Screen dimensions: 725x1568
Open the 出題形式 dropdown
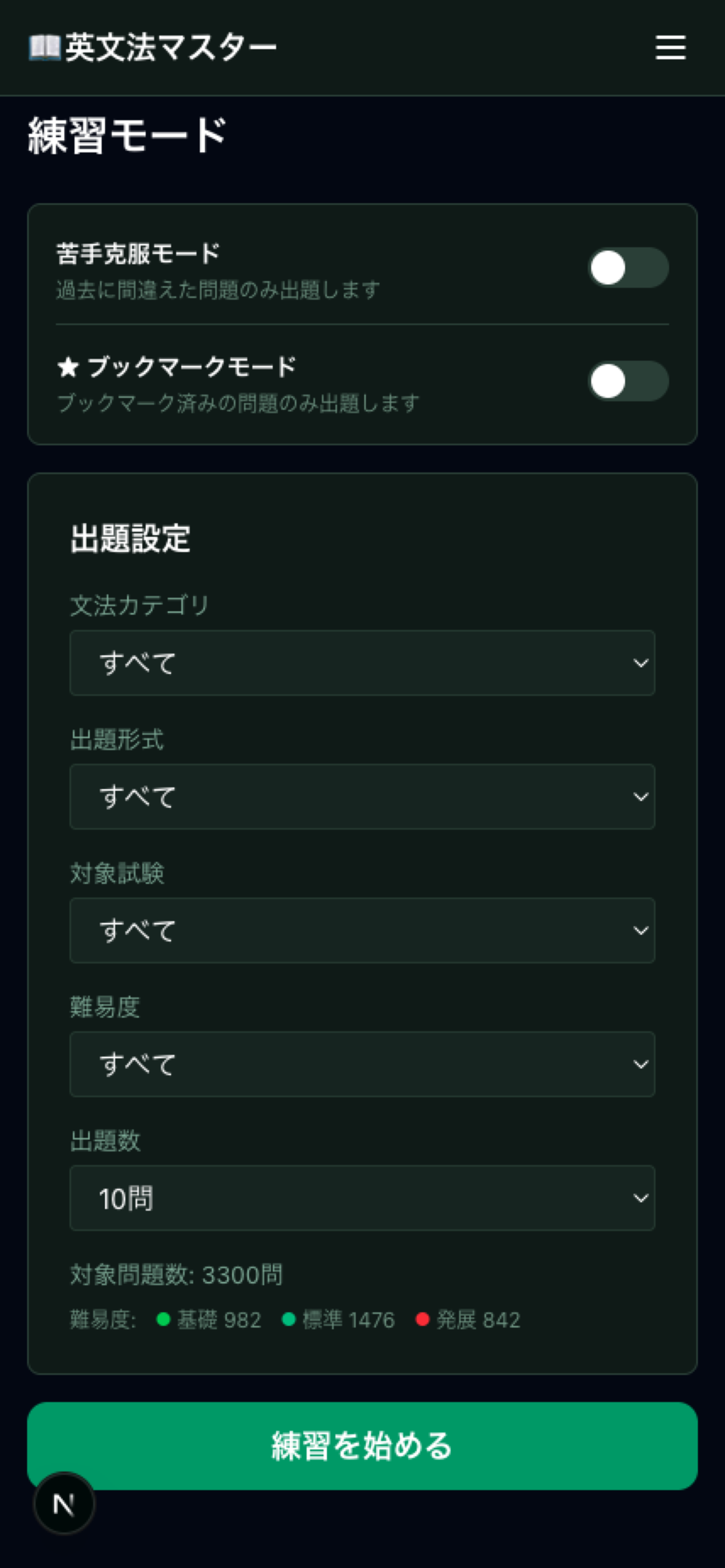click(362, 796)
